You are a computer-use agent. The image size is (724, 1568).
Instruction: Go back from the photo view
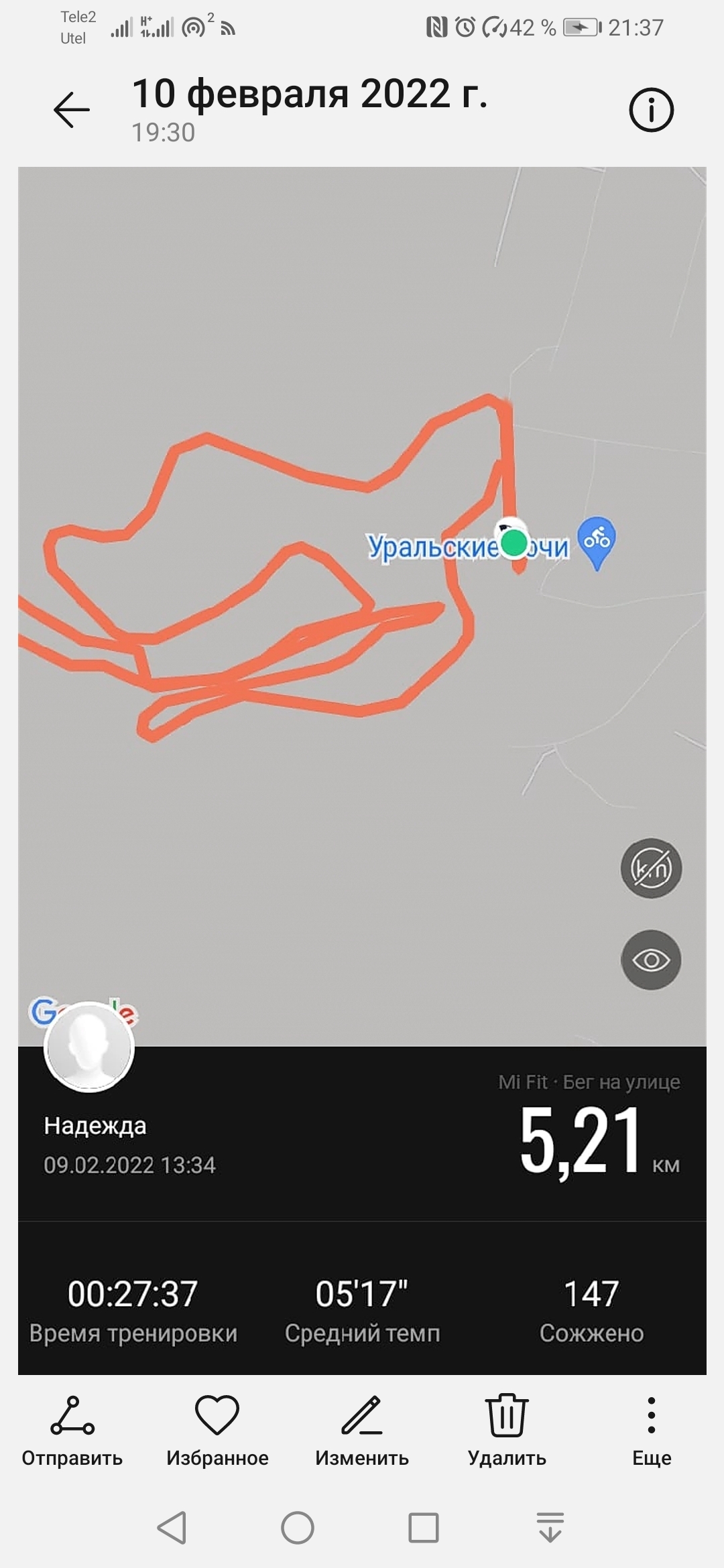pyautogui.click(x=72, y=110)
